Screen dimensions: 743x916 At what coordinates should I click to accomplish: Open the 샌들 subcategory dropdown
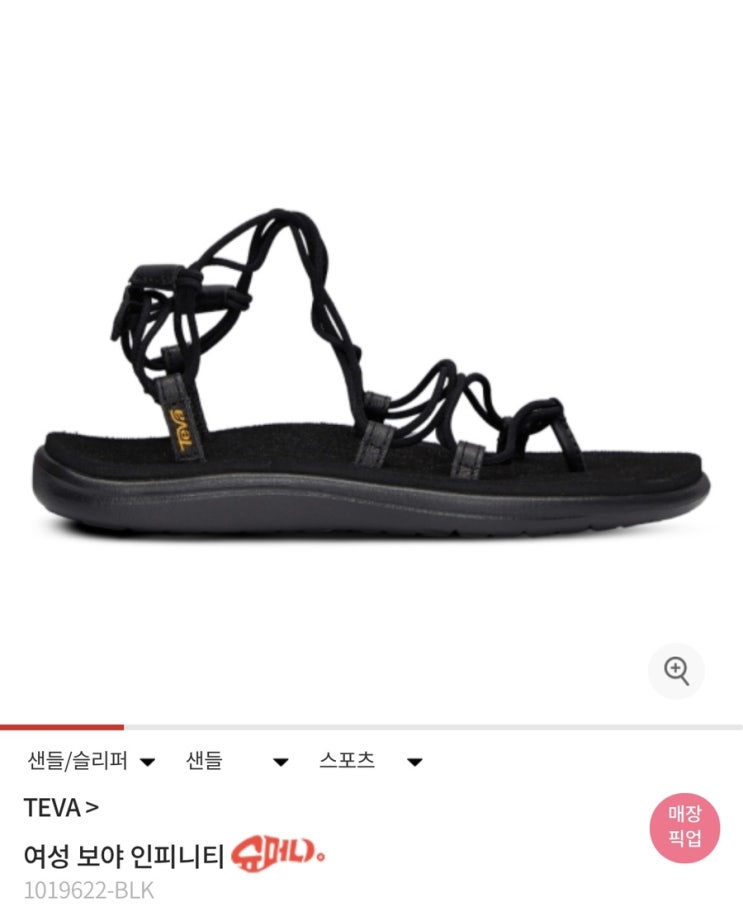[237, 761]
